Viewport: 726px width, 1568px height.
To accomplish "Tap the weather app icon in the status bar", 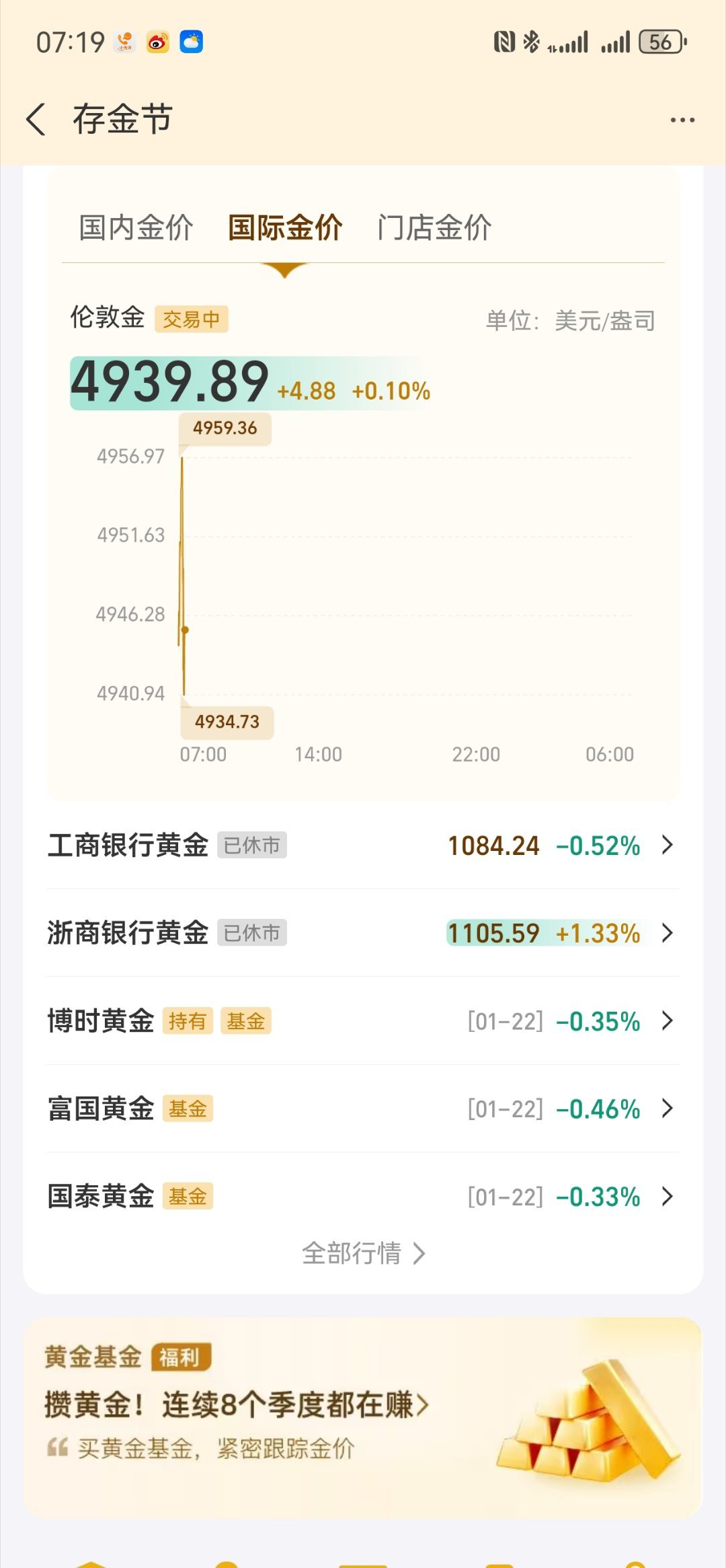I will (192, 42).
